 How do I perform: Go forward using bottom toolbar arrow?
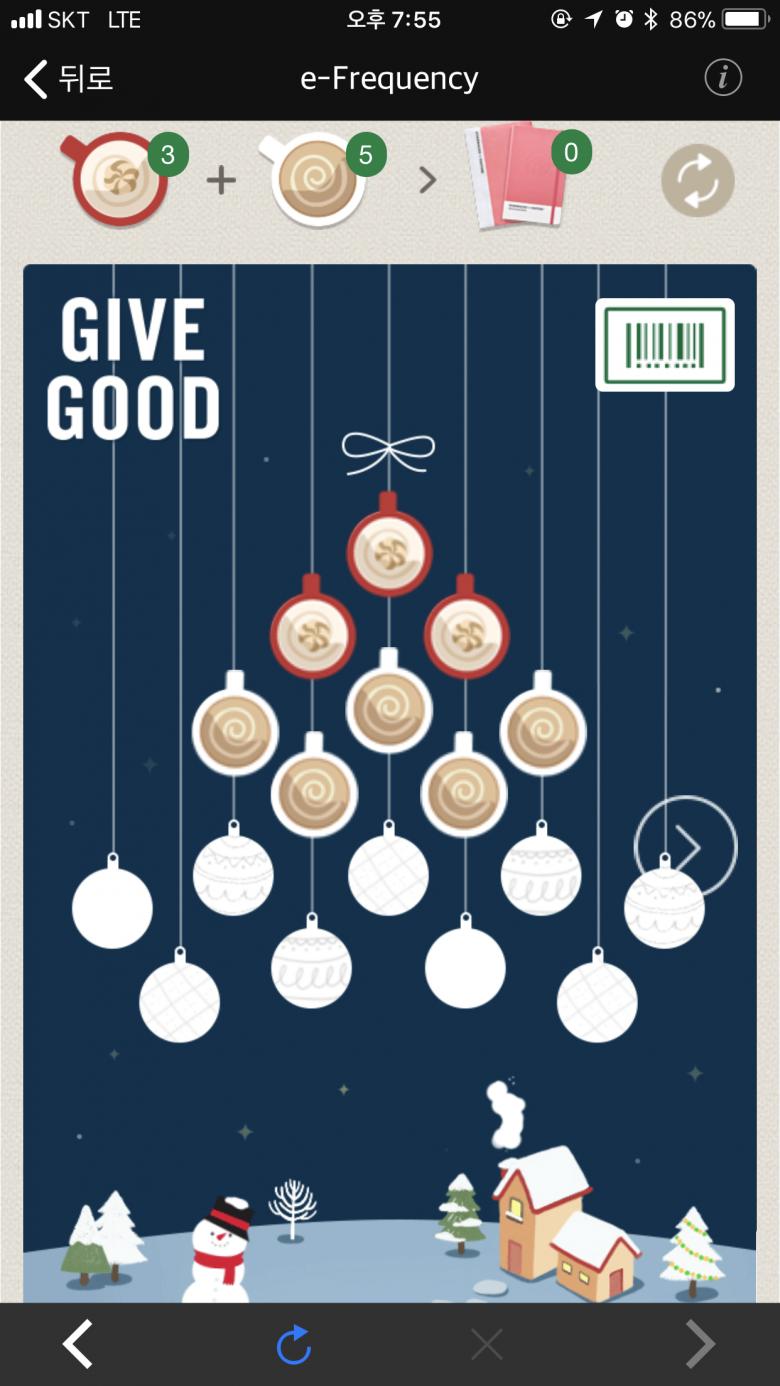(700, 1344)
